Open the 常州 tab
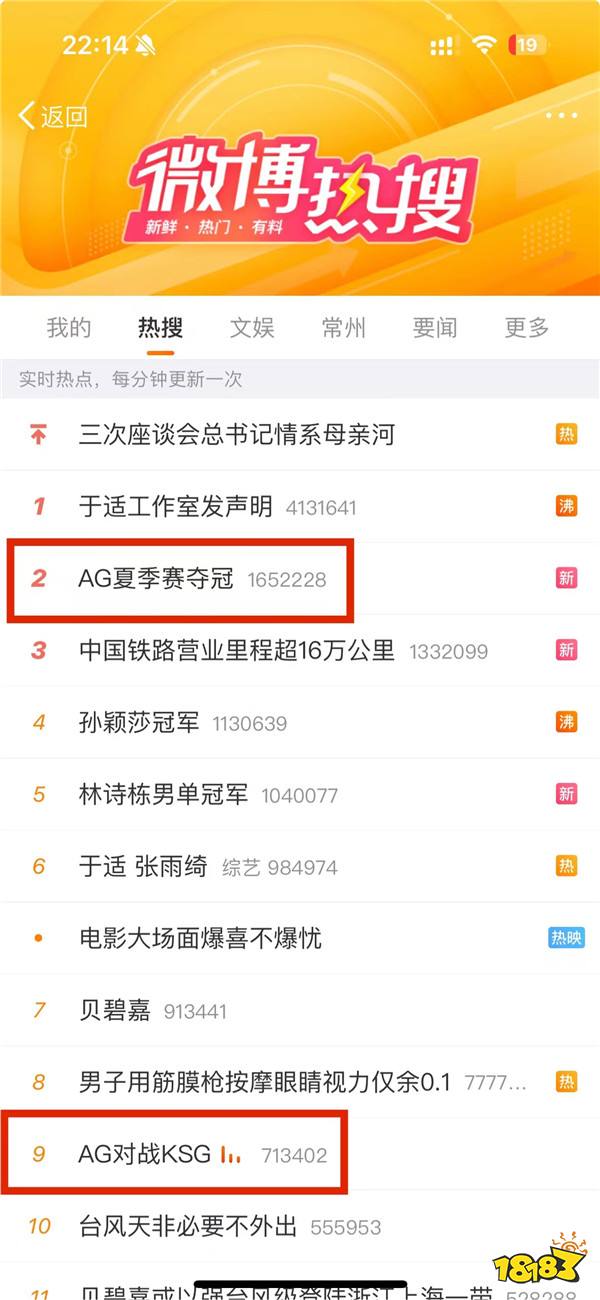600x1300 pixels. (343, 327)
